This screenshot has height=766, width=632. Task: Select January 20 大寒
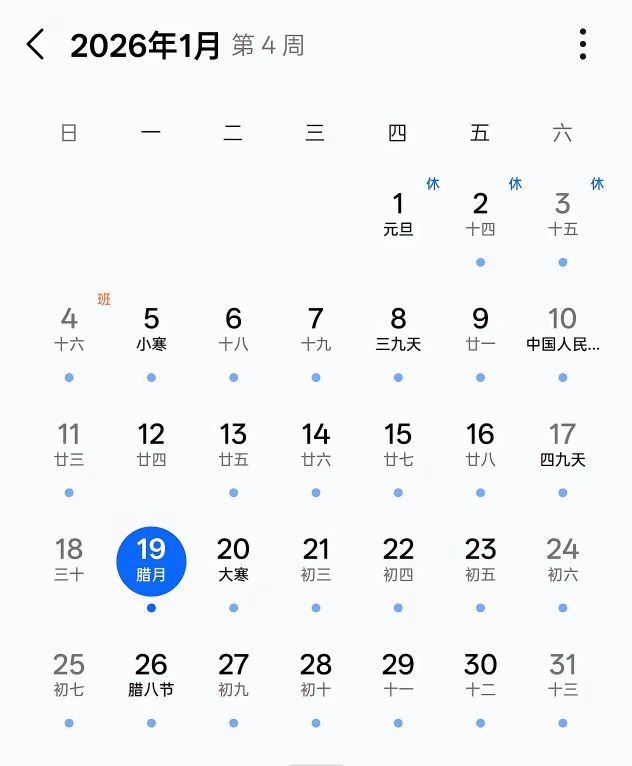[233, 559]
